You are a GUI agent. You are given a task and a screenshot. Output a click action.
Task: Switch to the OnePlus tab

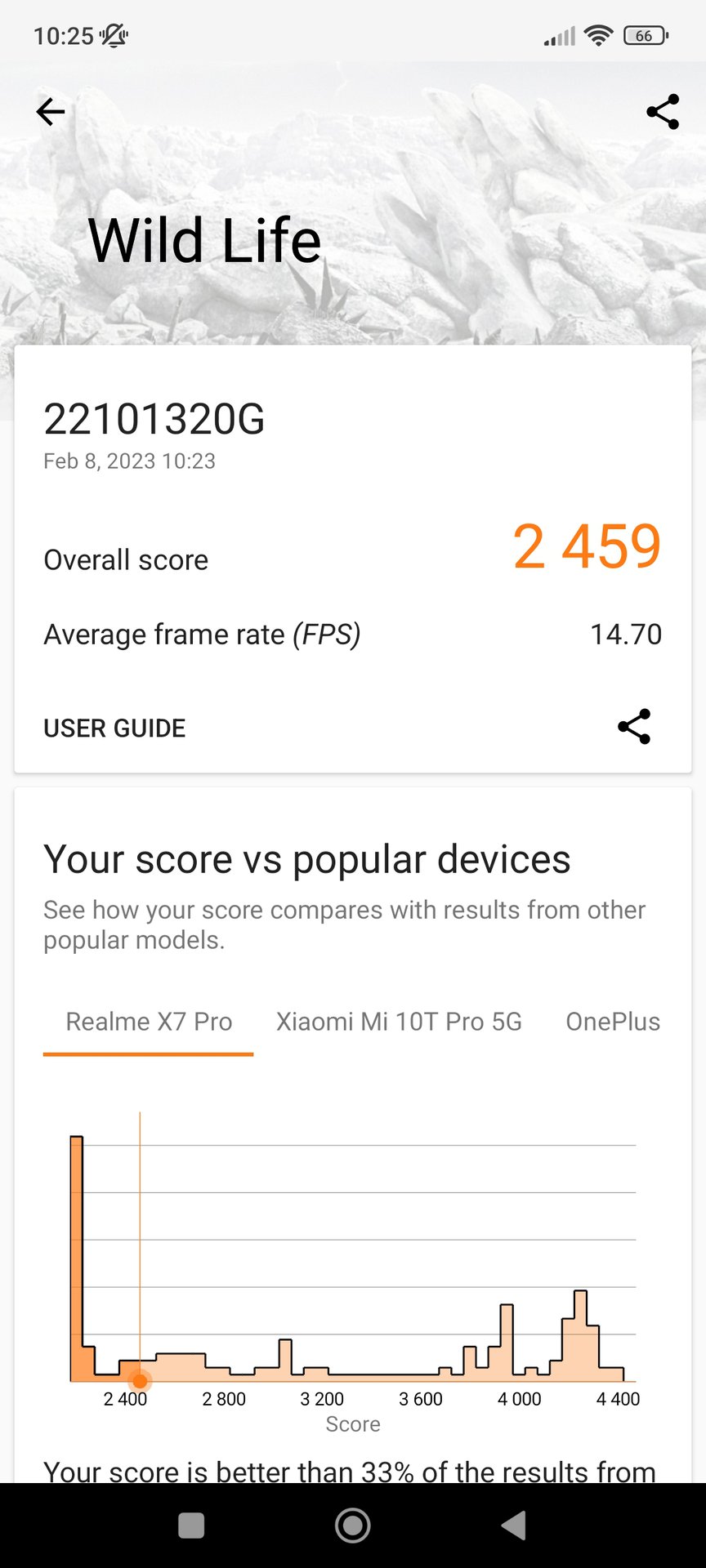pyautogui.click(x=613, y=1022)
